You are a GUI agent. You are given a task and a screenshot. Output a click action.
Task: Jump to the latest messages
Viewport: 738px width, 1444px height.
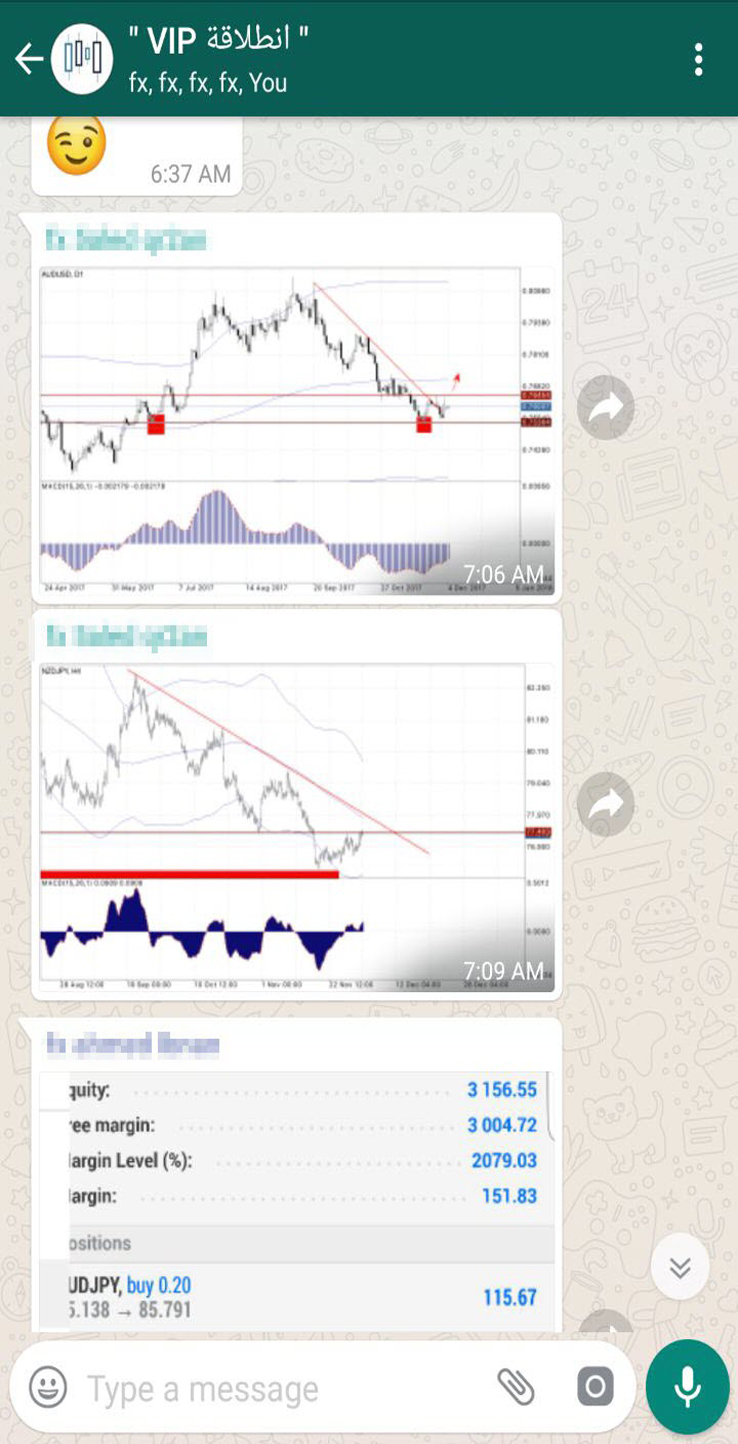pyautogui.click(x=680, y=1269)
